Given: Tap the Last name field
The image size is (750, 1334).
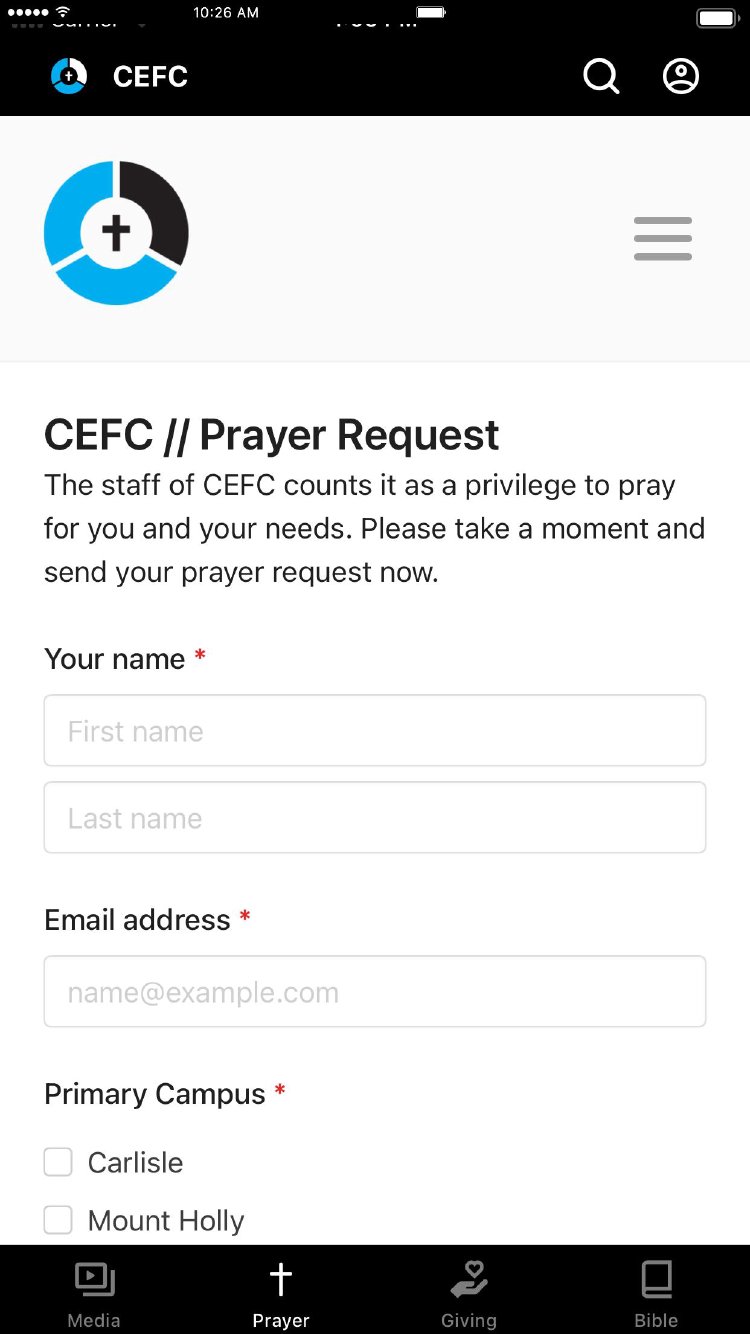Looking at the screenshot, I should [375, 818].
